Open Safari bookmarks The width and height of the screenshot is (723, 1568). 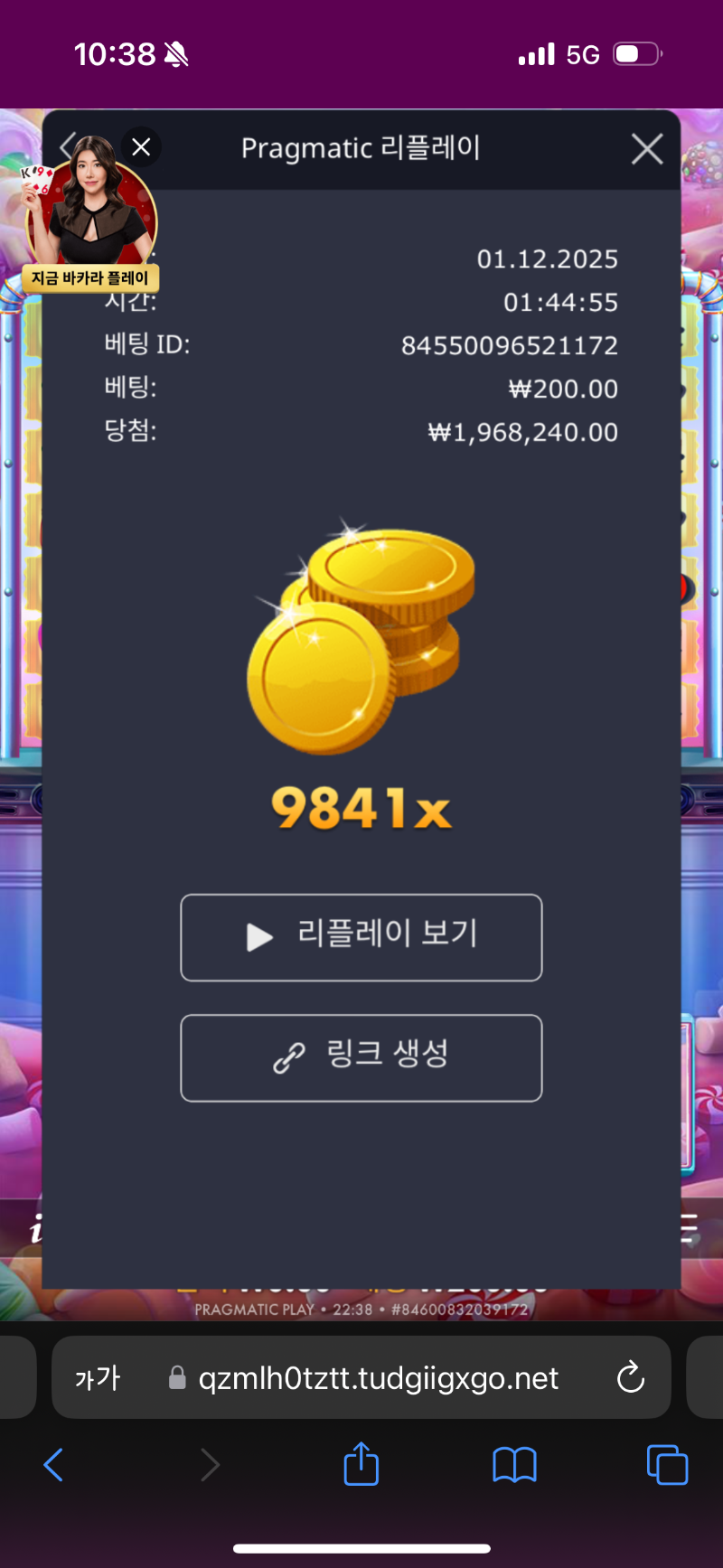pos(514,1464)
